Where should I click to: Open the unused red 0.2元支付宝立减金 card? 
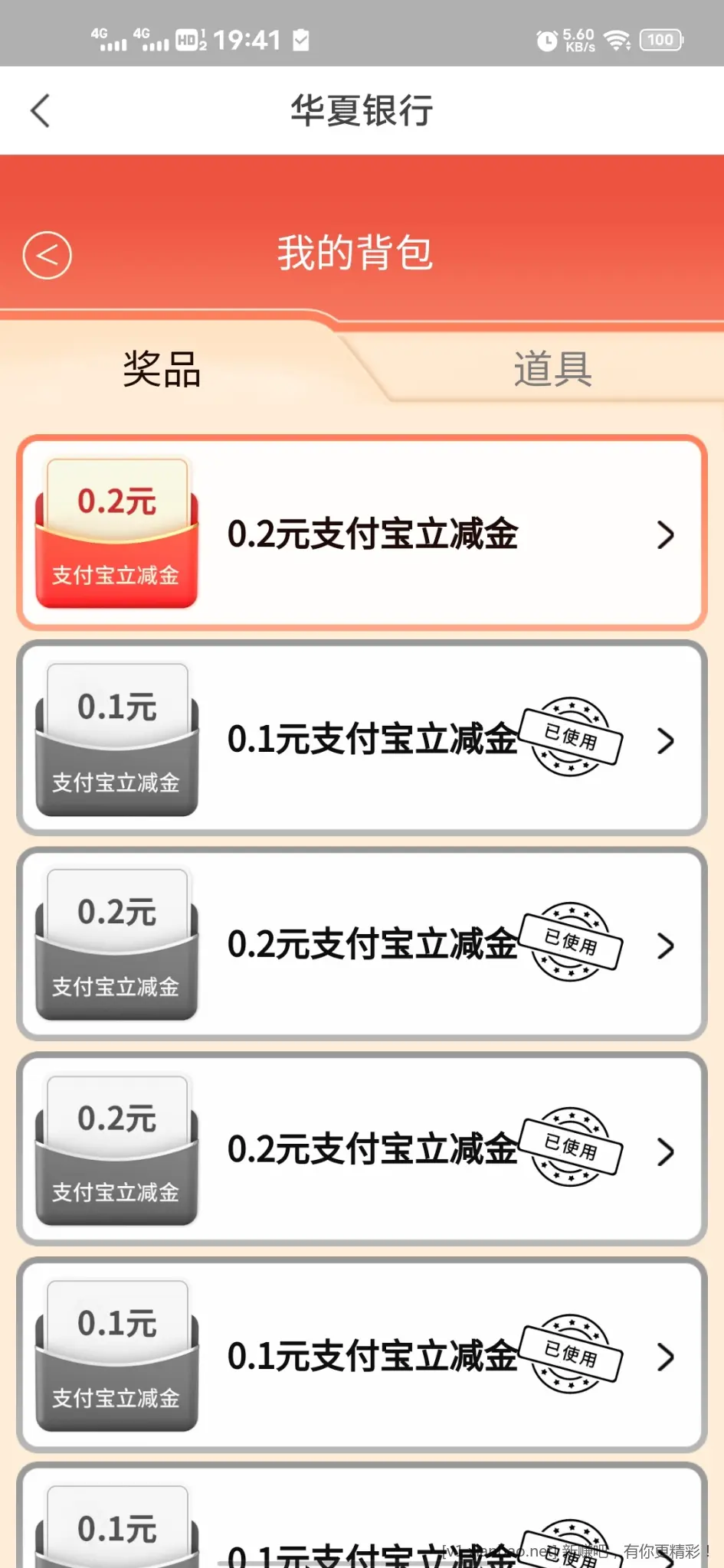[x=362, y=533]
